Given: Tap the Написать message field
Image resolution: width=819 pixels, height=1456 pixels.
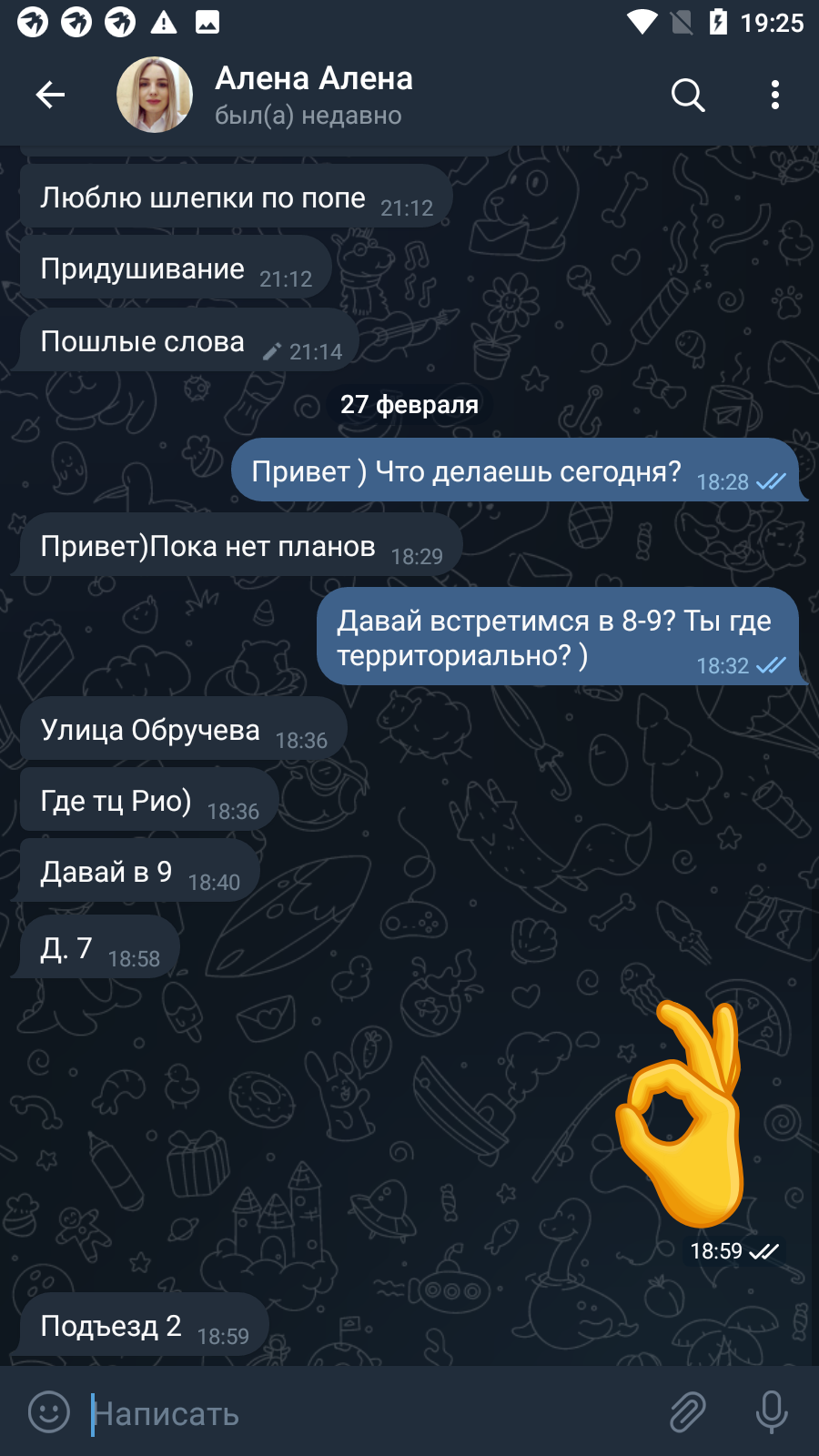Looking at the screenshot, I should coord(373,1413).
